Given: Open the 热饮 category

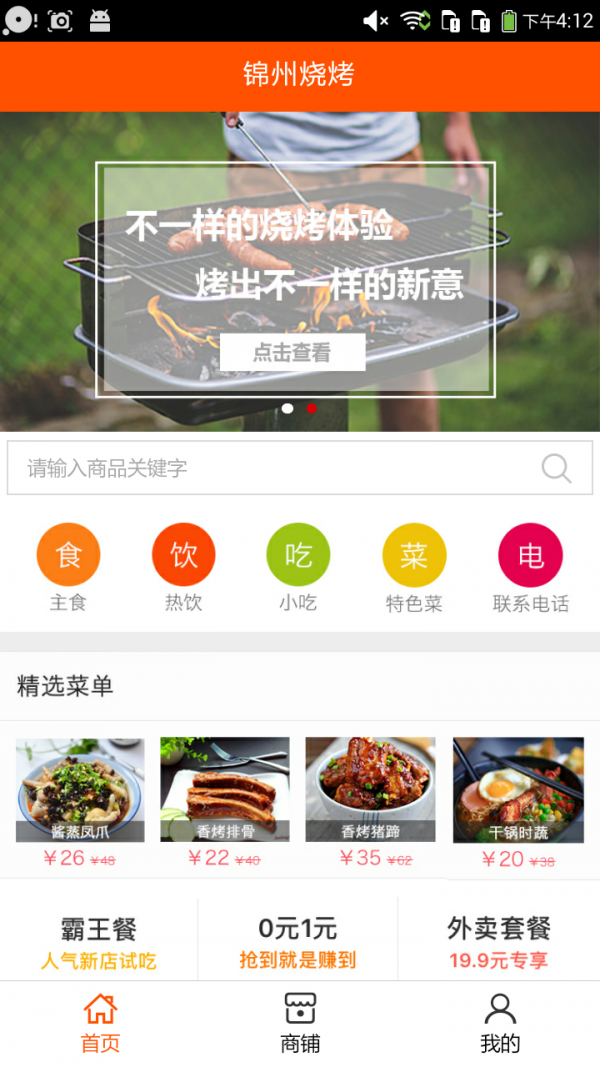Looking at the screenshot, I should pyautogui.click(x=183, y=555).
